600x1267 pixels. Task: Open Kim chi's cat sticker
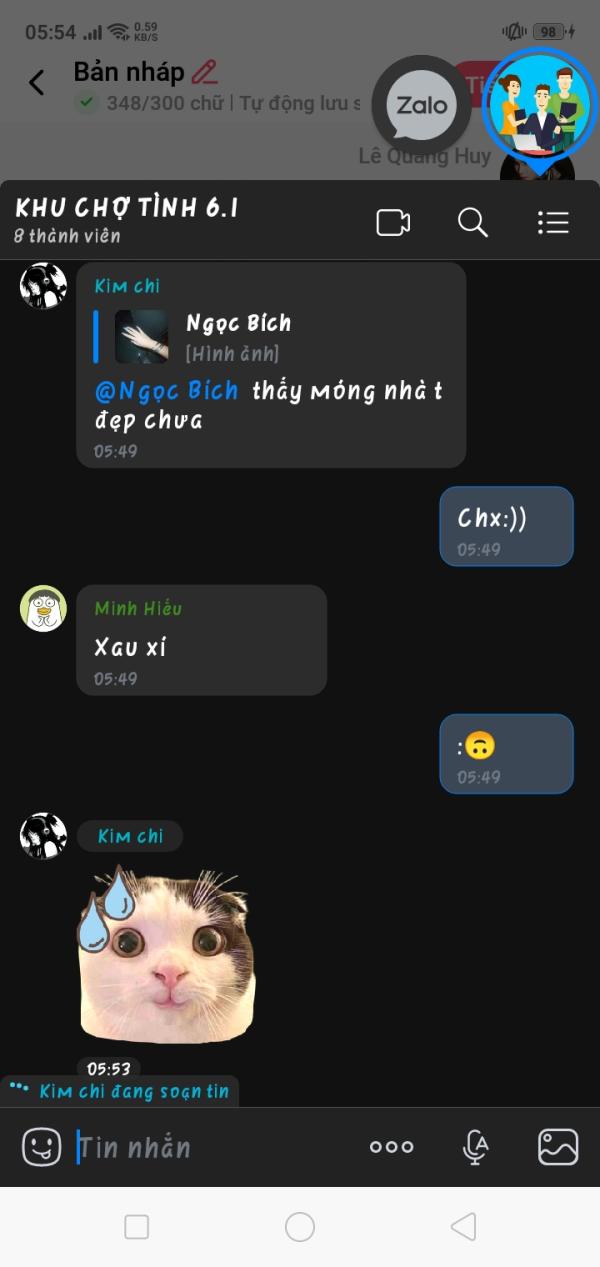click(167, 954)
